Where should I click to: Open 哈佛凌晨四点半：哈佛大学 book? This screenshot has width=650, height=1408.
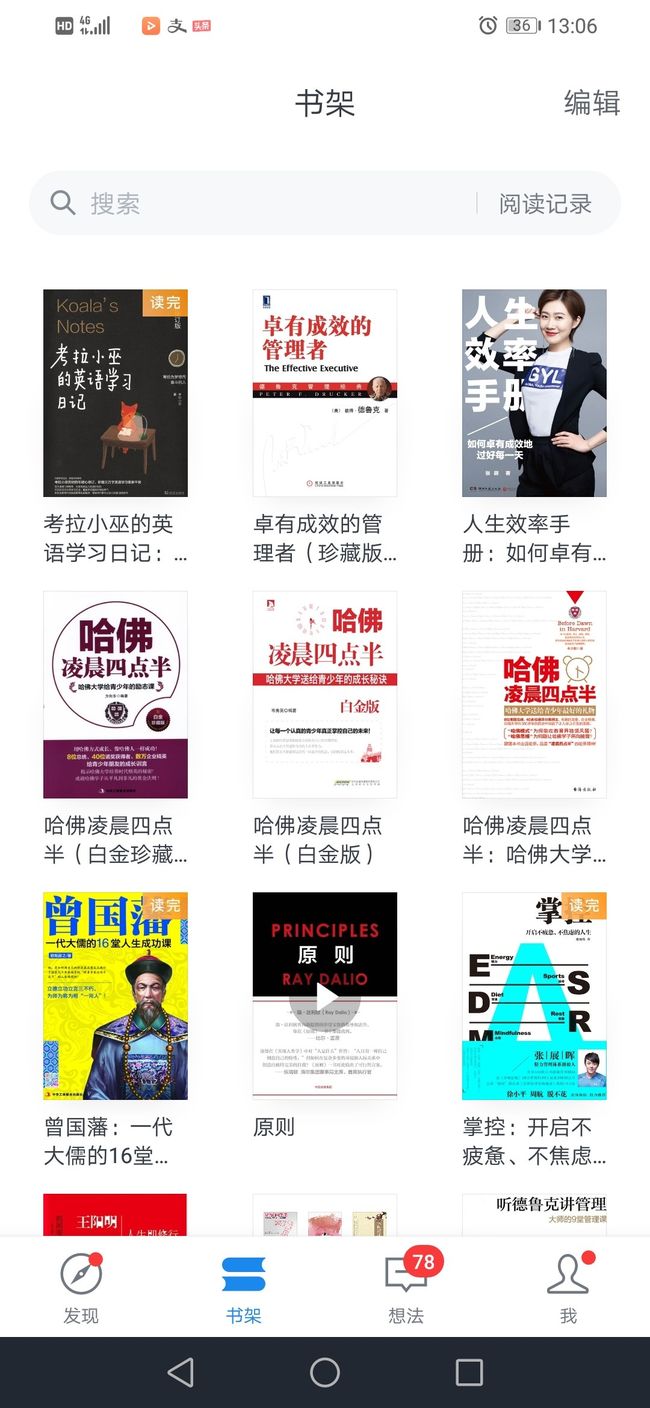coord(534,695)
